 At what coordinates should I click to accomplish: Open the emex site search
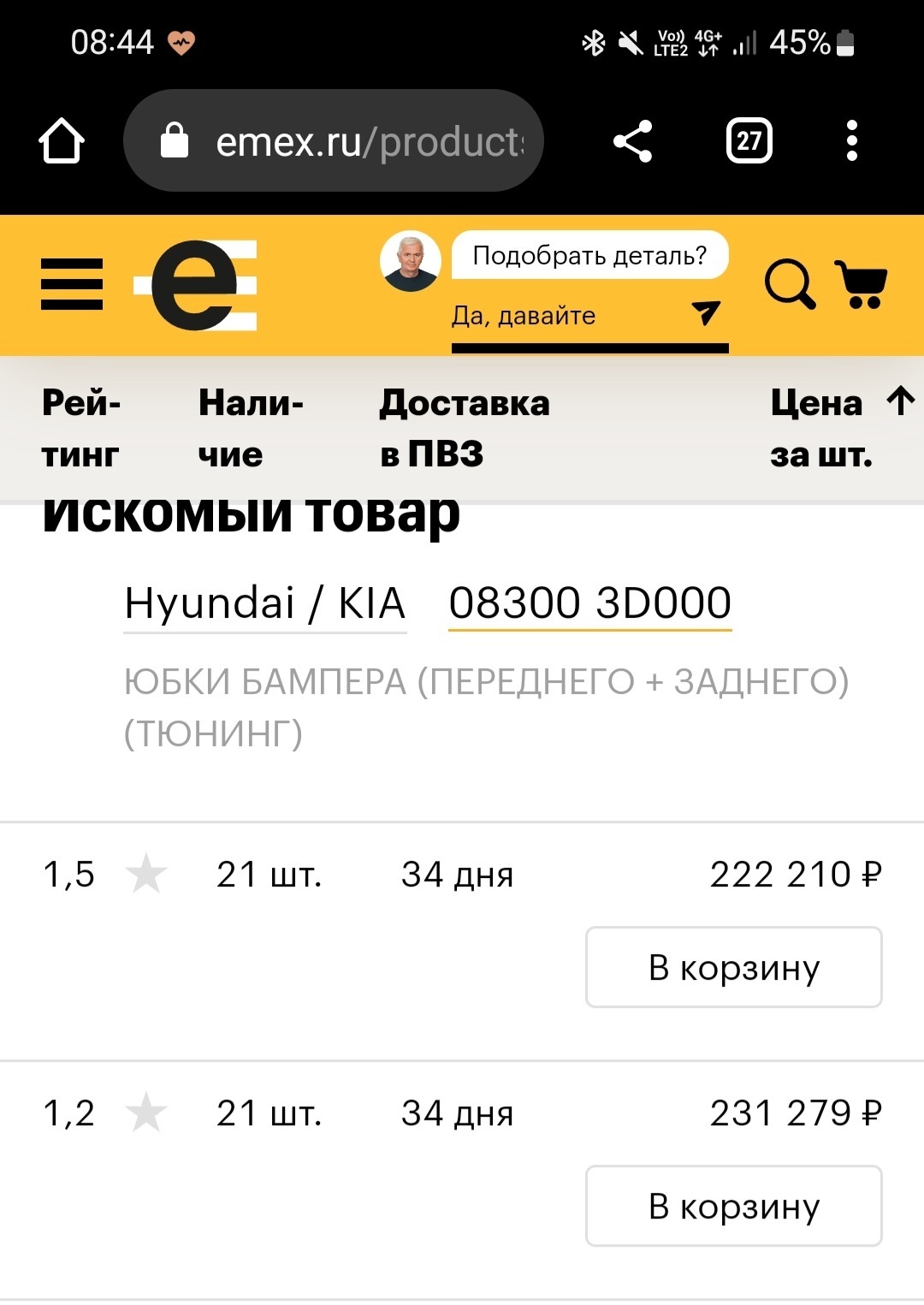click(789, 284)
